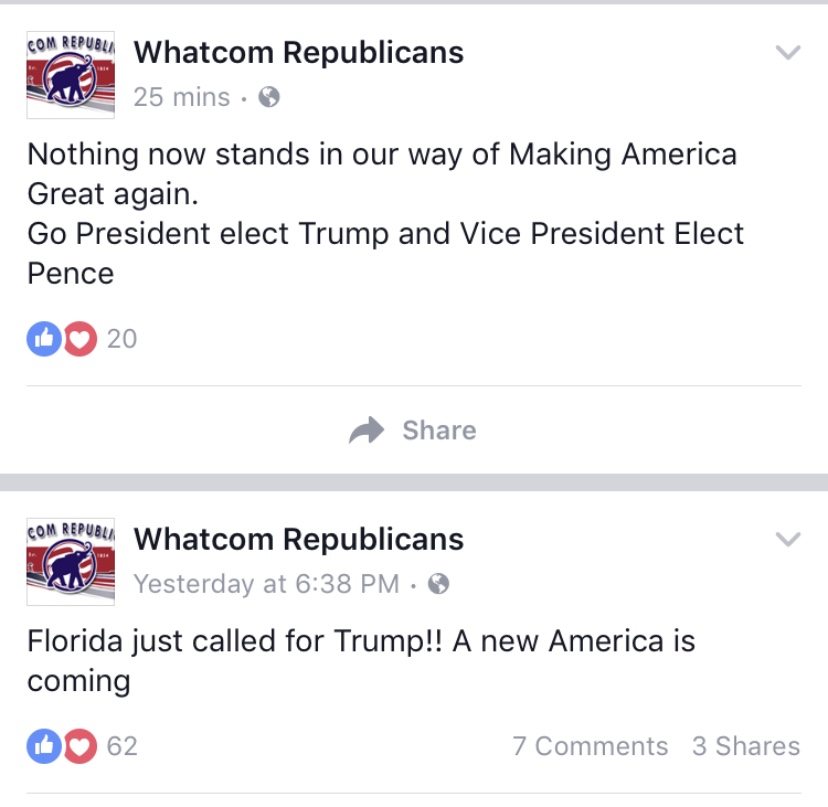Open Whatcom Republicans name on 25 mins post
The image size is (828, 807).
click(298, 53)
